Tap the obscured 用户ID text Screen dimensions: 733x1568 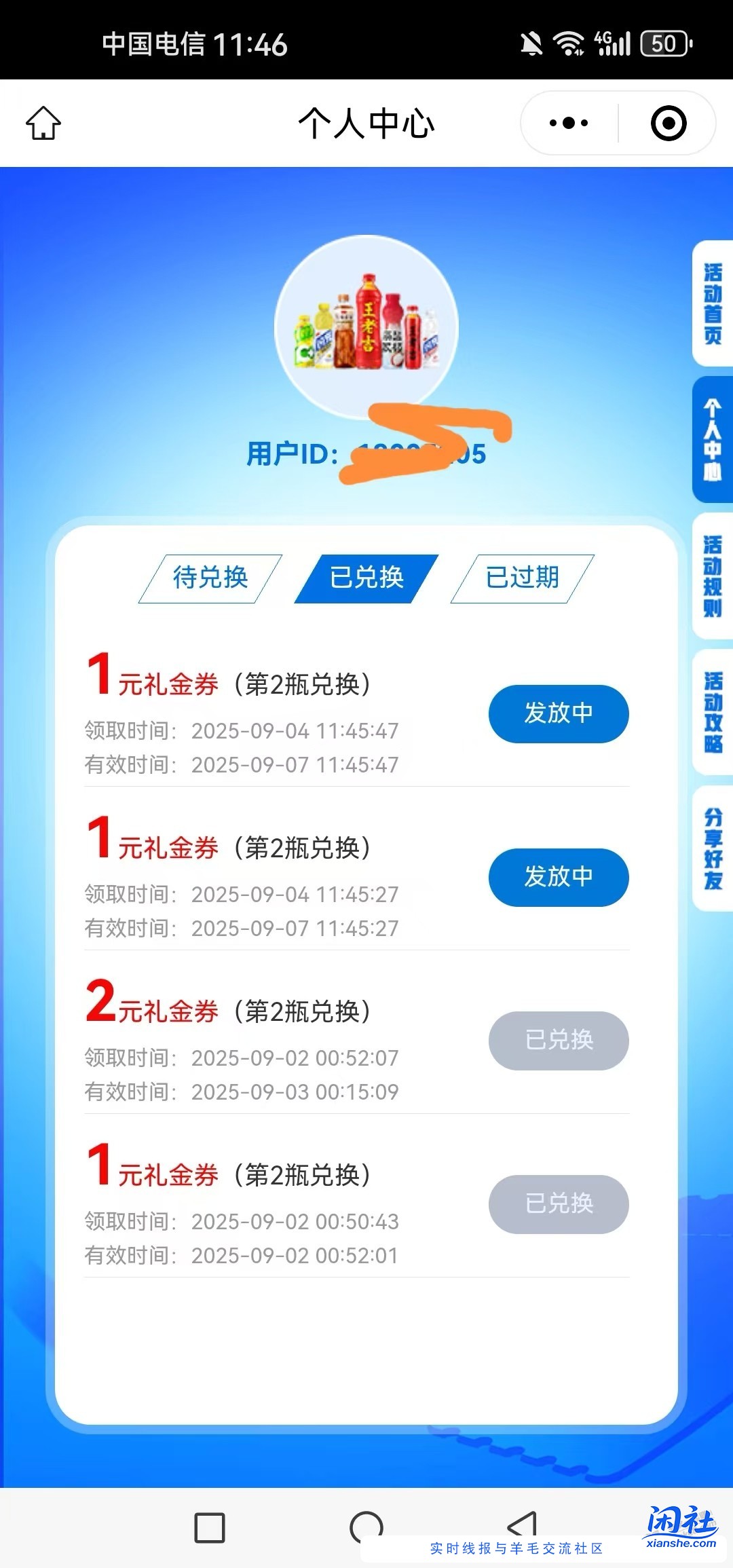(x=366, y=453)
